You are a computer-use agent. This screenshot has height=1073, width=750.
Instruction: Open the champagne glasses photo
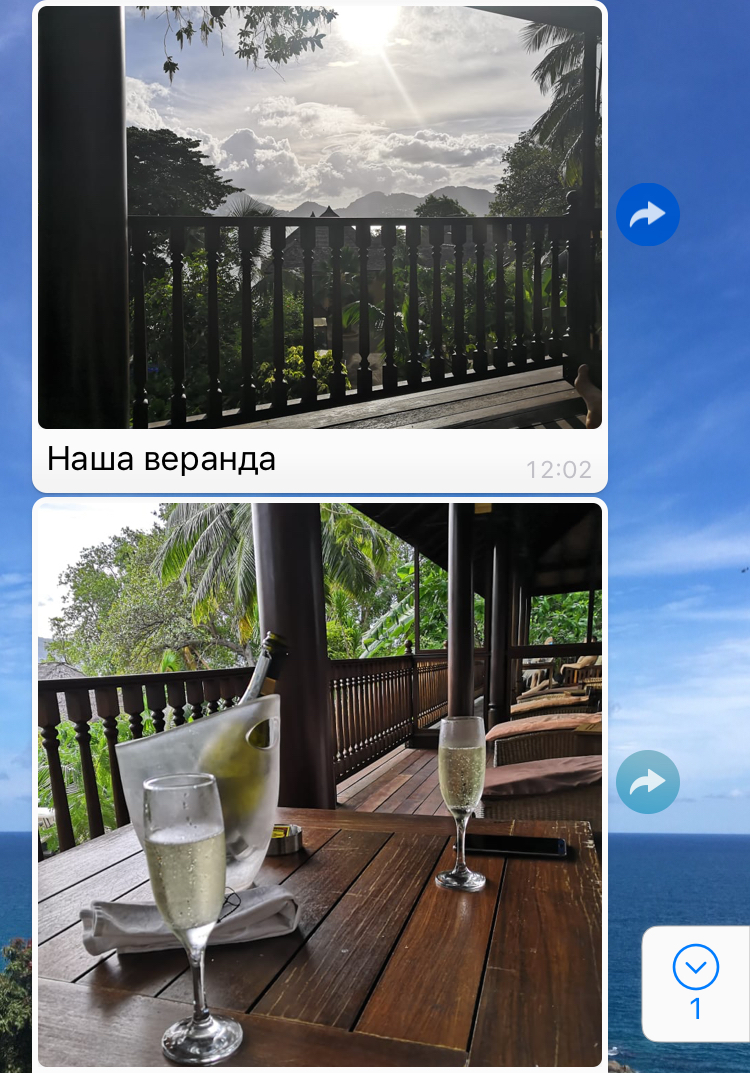(320, 784)
